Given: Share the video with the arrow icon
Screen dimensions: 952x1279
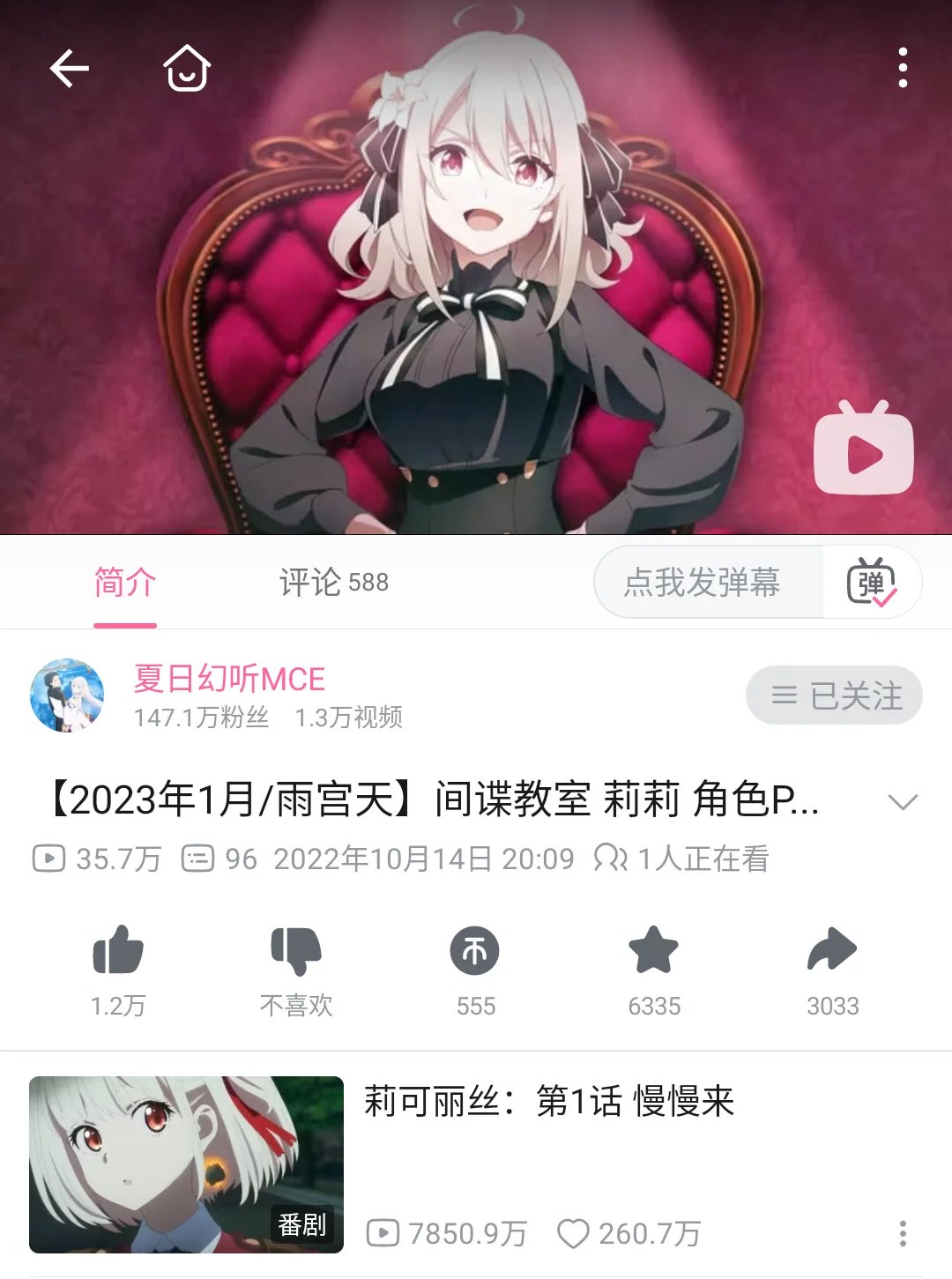Looking at the screenshot, I should click(x=832, y=951).
